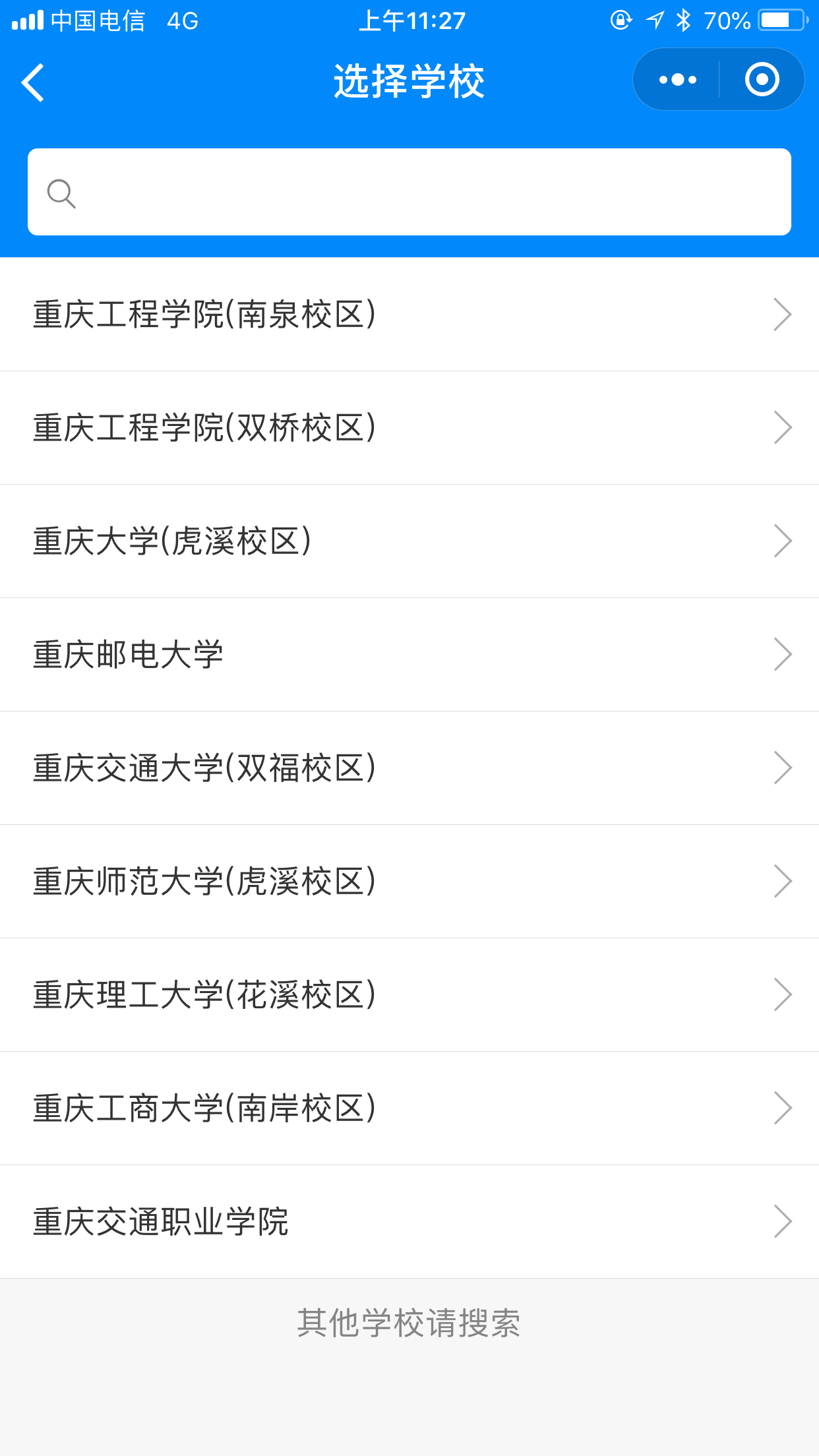The width and height of the screenshot is (819, 1456).
Task: Select 重庆理工大学(花溪校区)
Action: click(x=409, y=995)
